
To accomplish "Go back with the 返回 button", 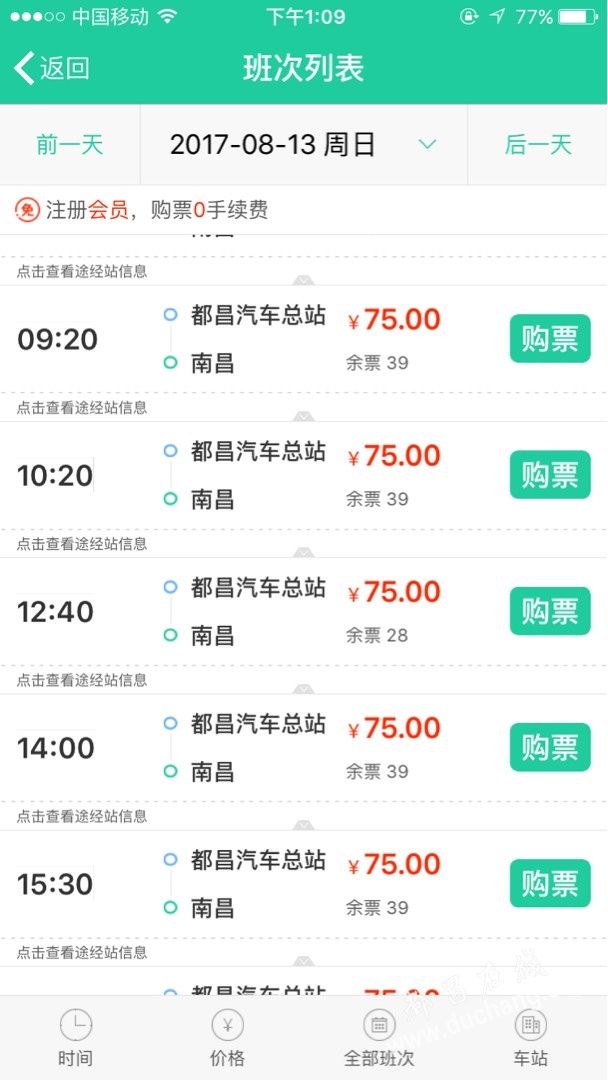I will pos(52,68).
